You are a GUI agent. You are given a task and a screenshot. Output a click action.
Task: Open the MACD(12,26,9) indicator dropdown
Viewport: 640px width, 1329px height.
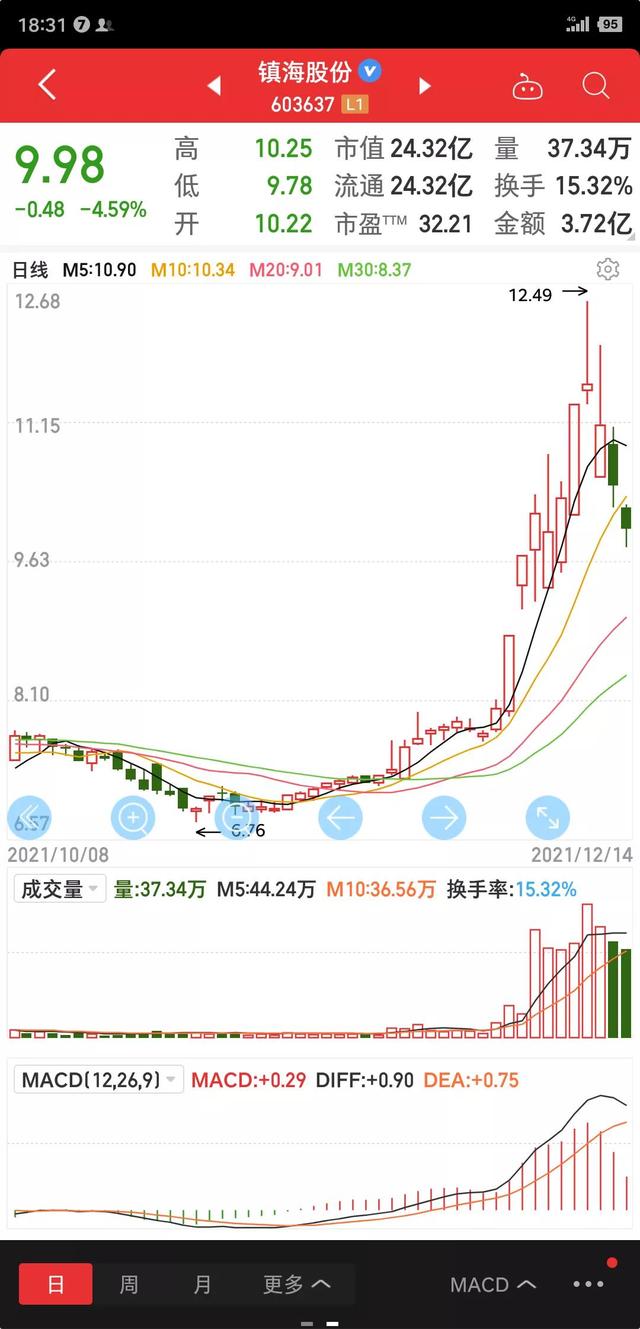click(99, 1080)
